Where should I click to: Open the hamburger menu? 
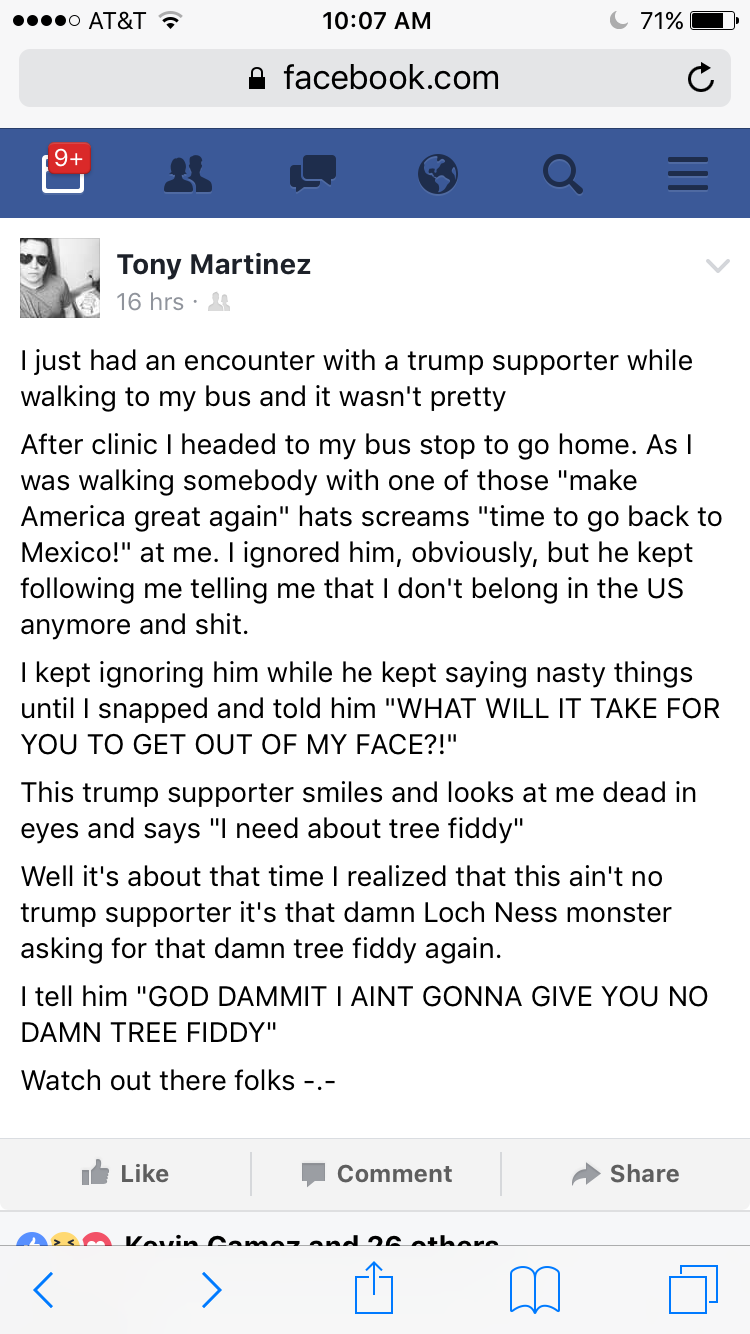[x=687, y=174]
